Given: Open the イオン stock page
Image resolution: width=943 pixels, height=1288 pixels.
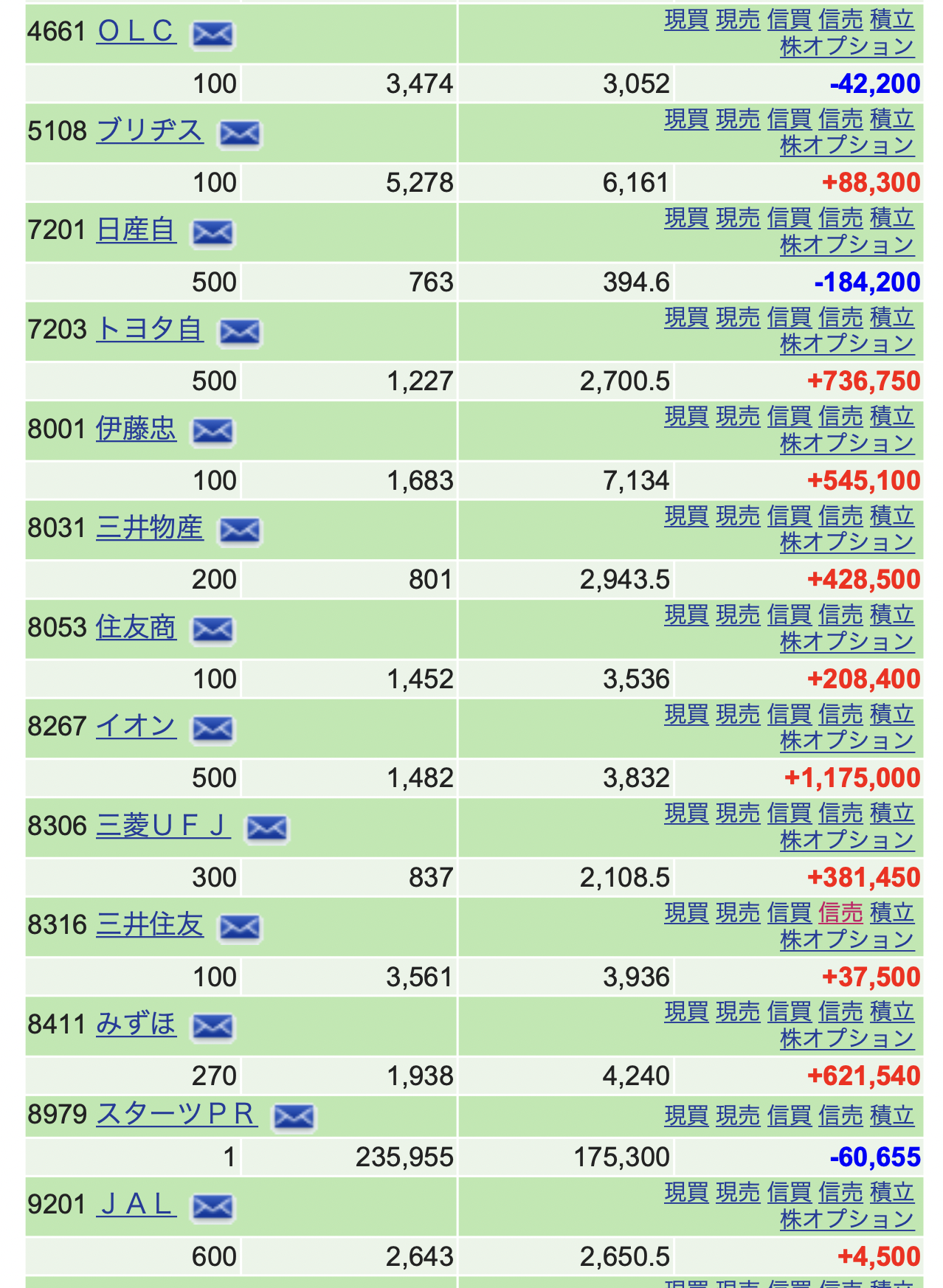Looking at the screenshot, I should [137, 727].
